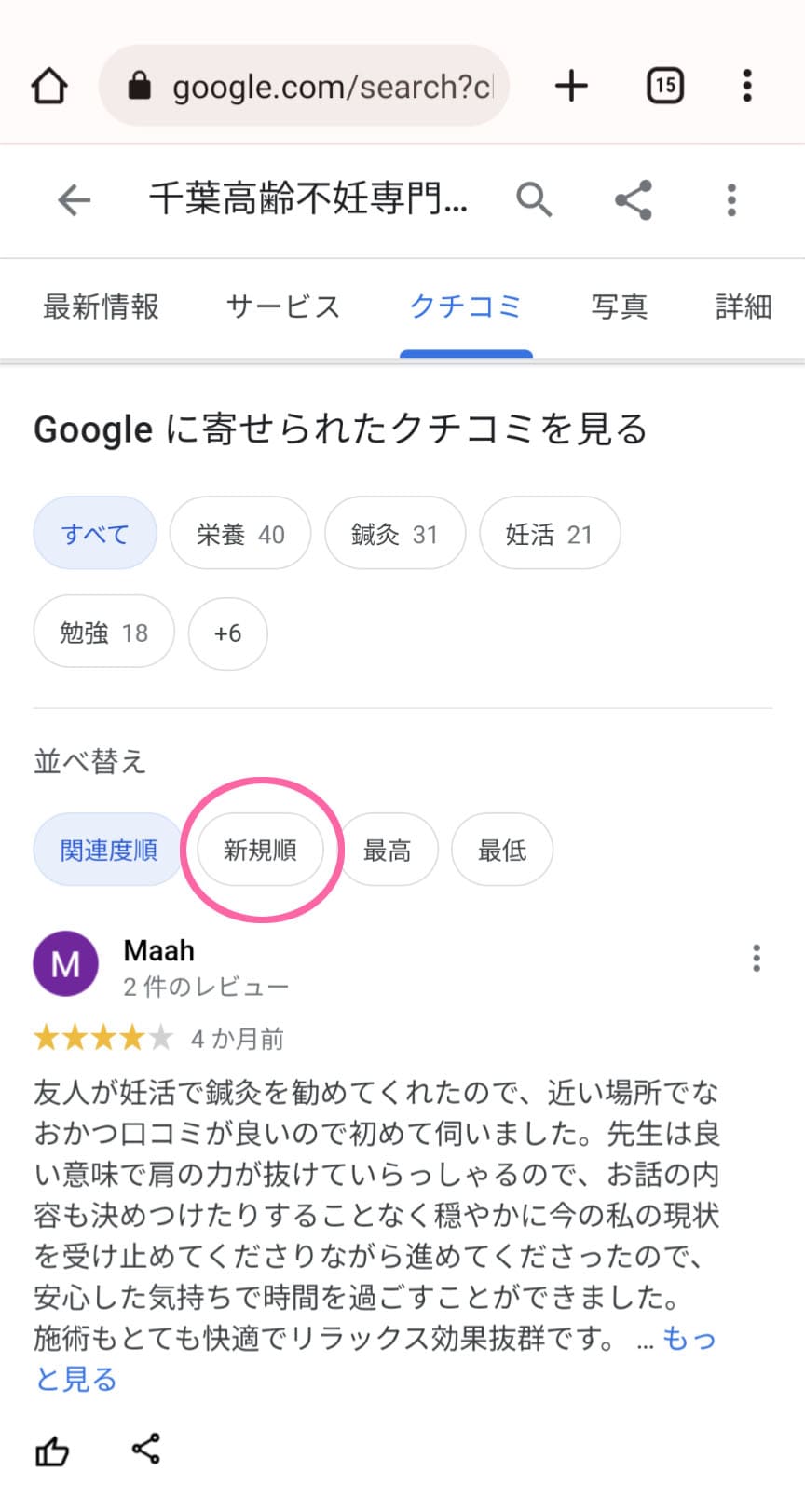The image size is (805, 1512).
Task: Switch to the 最新情報 tab
Action: (101, 306)
